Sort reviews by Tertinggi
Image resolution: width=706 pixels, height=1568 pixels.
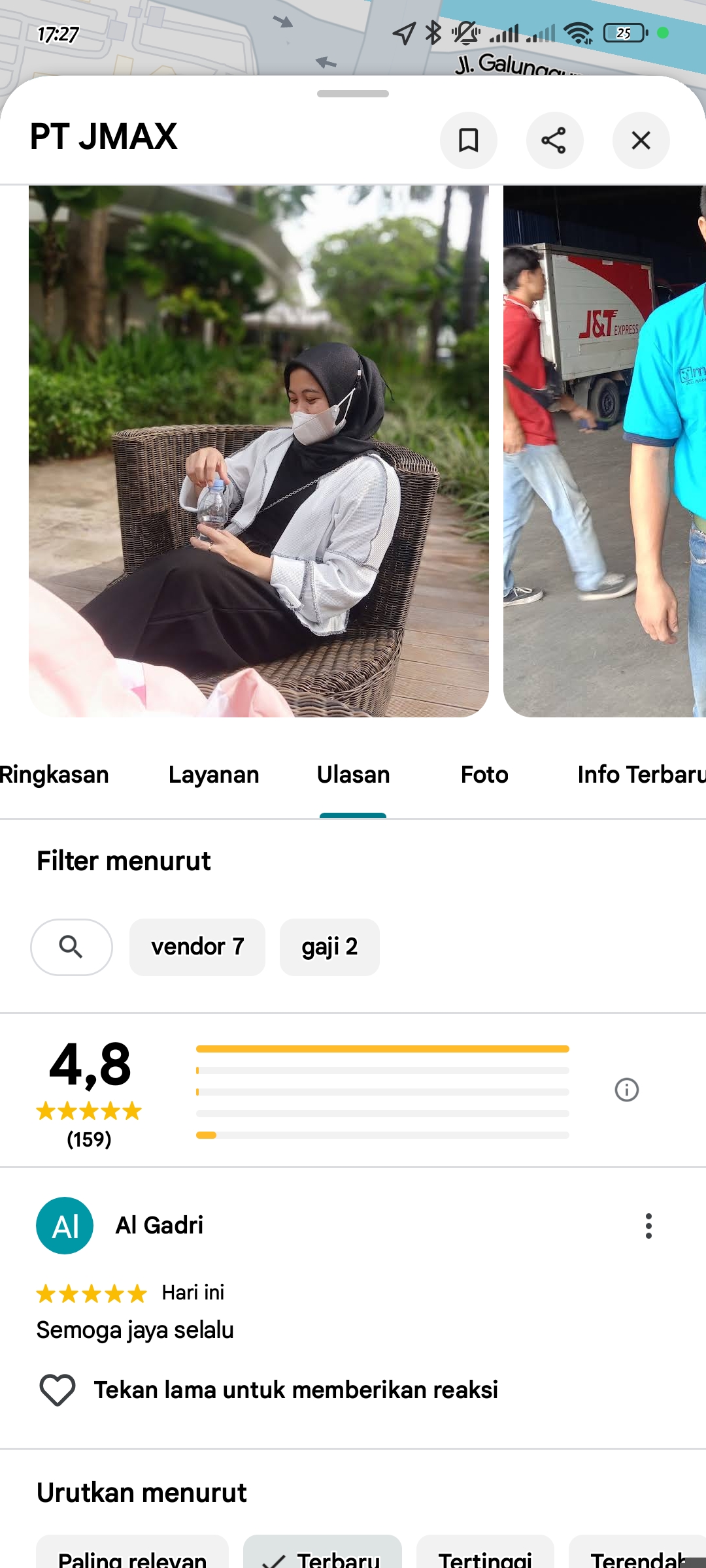coord(485,1558)
